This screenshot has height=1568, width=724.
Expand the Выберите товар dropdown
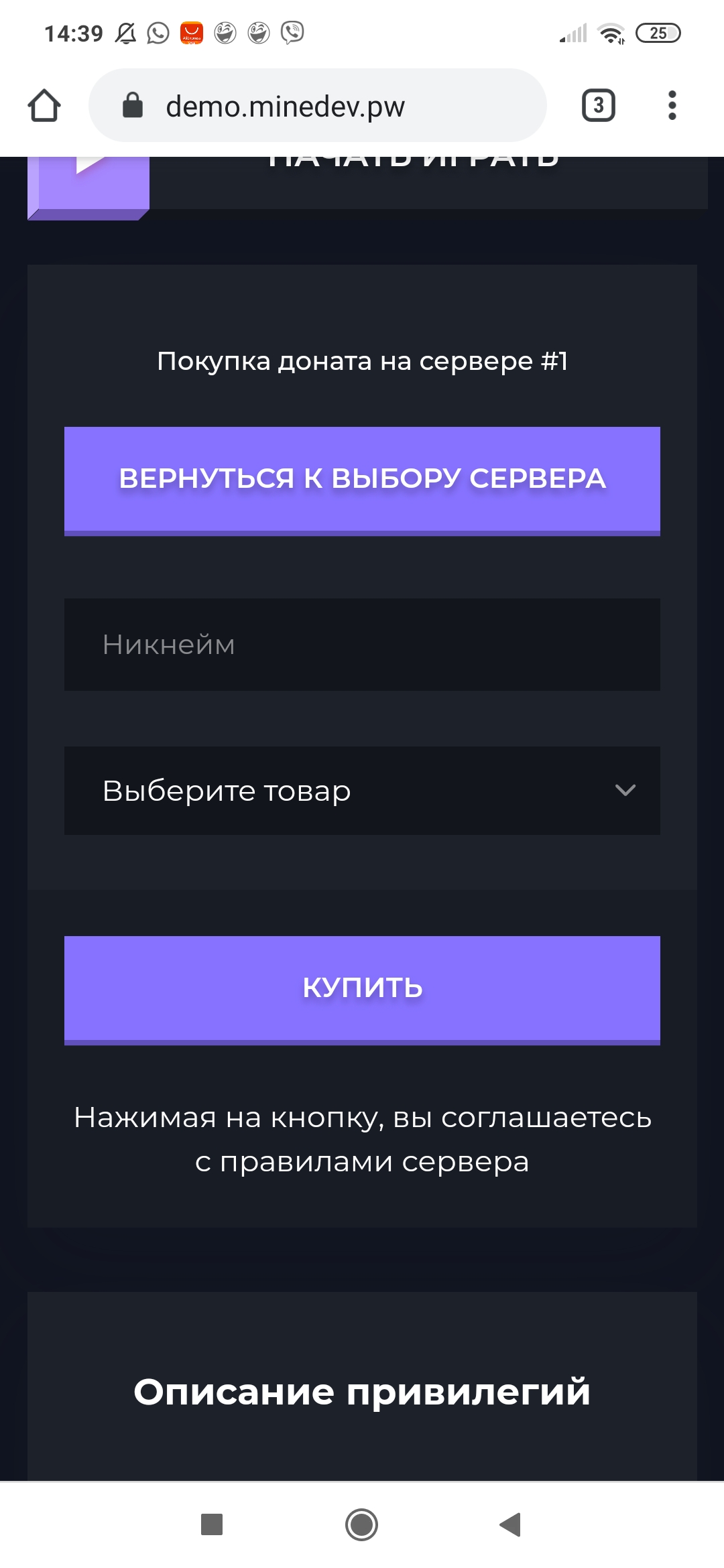[x=362, y=791]
